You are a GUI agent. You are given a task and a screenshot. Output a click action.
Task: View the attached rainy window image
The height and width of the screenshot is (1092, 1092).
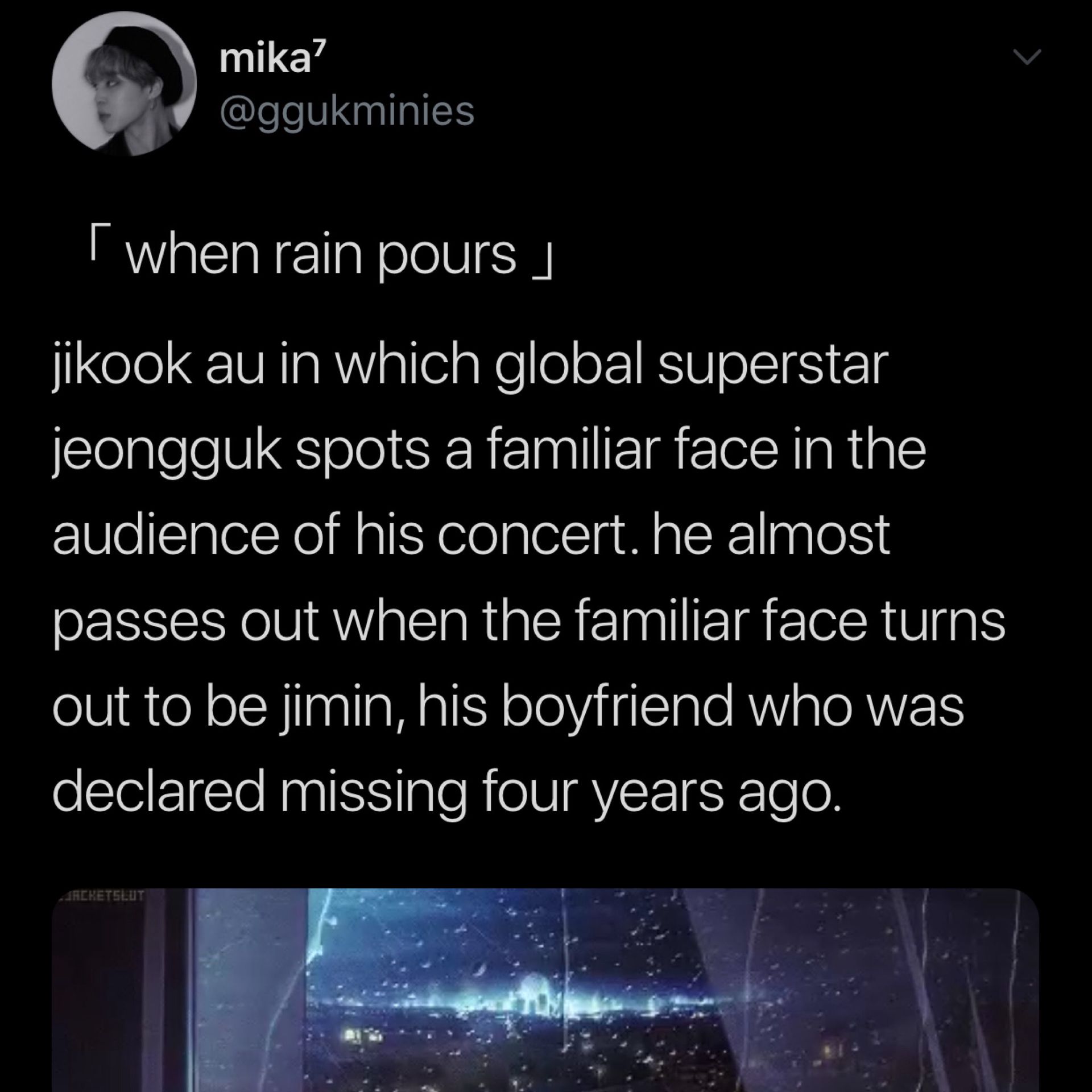coord(545,990)
